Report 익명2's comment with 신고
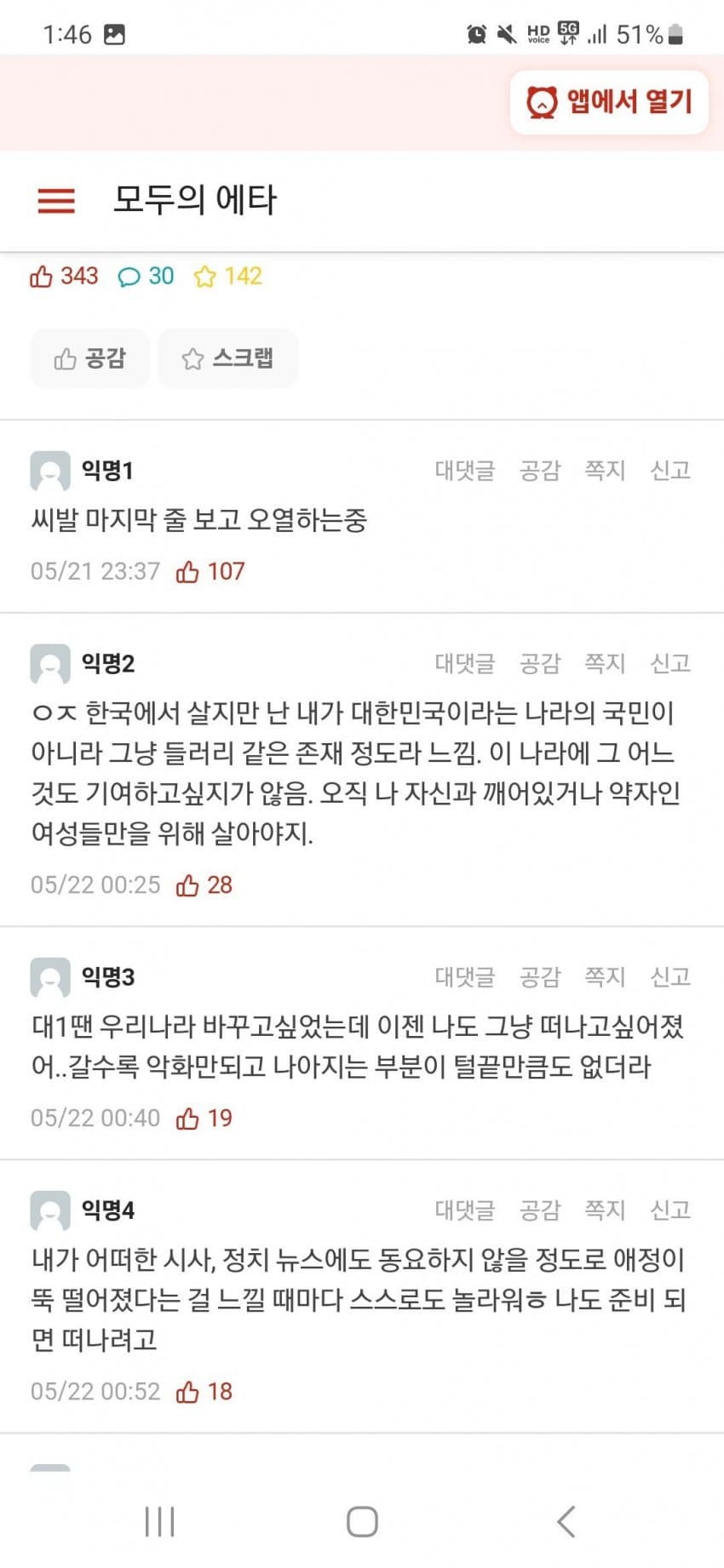The width and height of the screenshot is (724, 1568). tap(670, 663)
